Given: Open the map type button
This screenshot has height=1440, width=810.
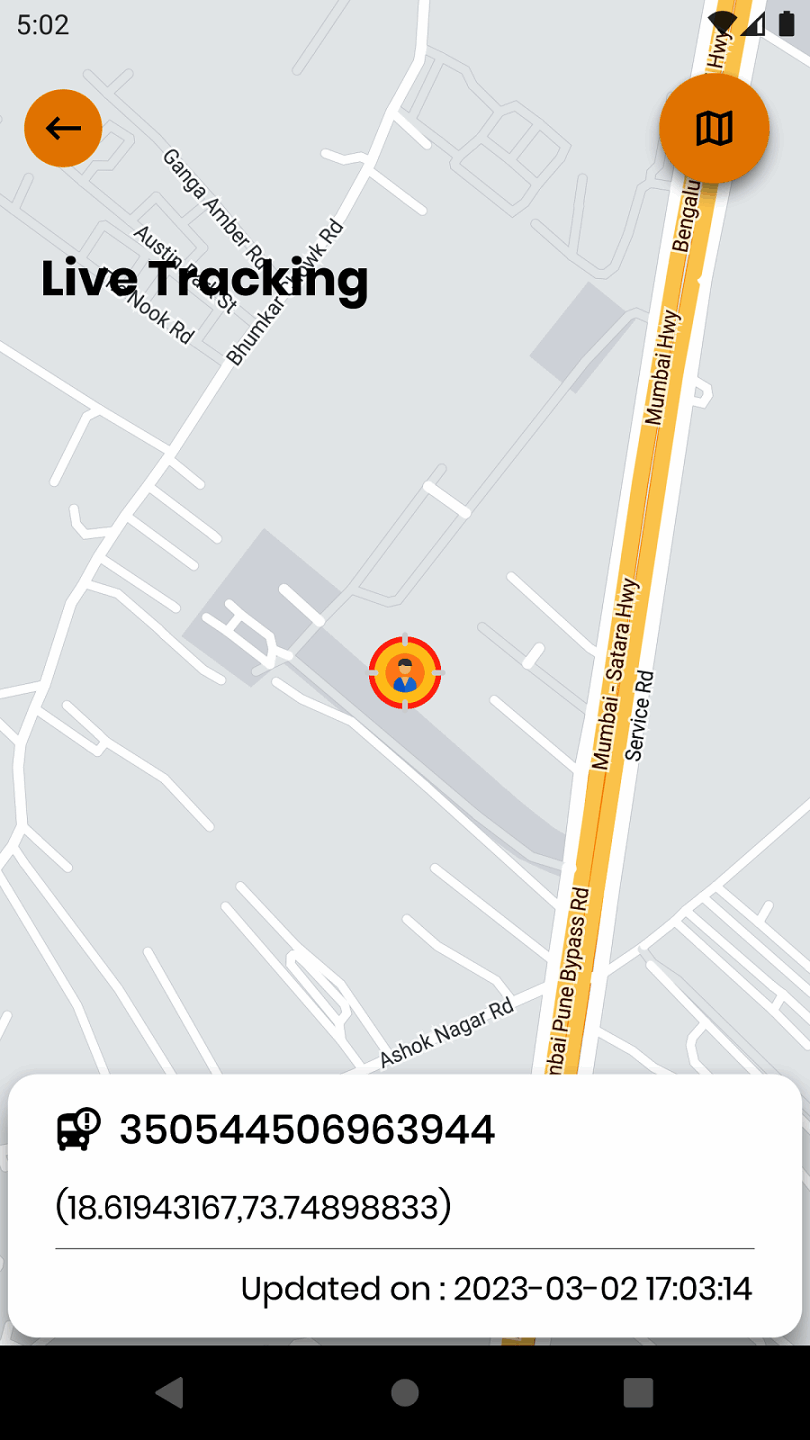Looking at the screenshot, I should (x=714, y=128).
